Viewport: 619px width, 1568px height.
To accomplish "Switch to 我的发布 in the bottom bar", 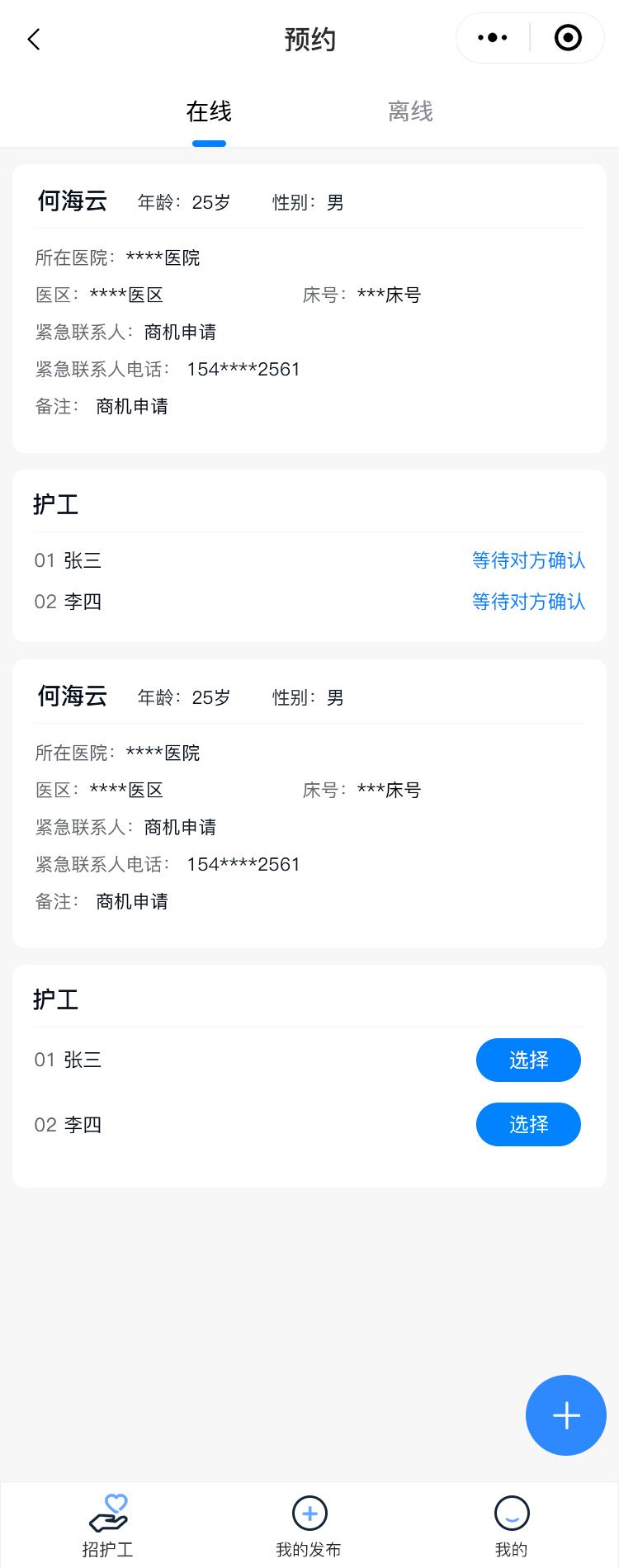I will 309,1525.
